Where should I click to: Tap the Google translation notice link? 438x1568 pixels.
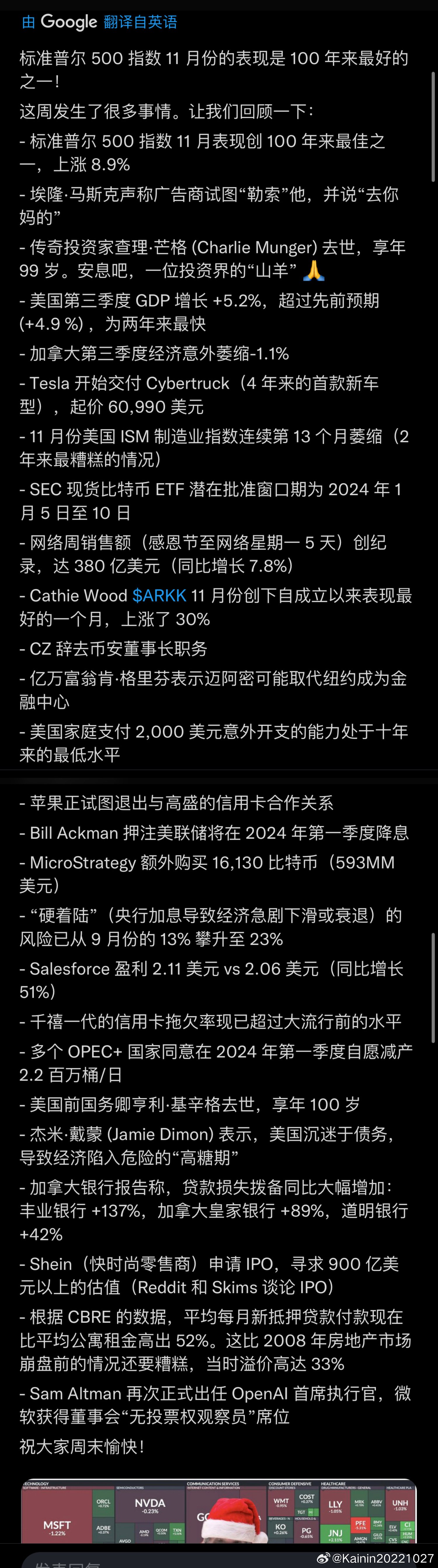(x=100, y=22)
